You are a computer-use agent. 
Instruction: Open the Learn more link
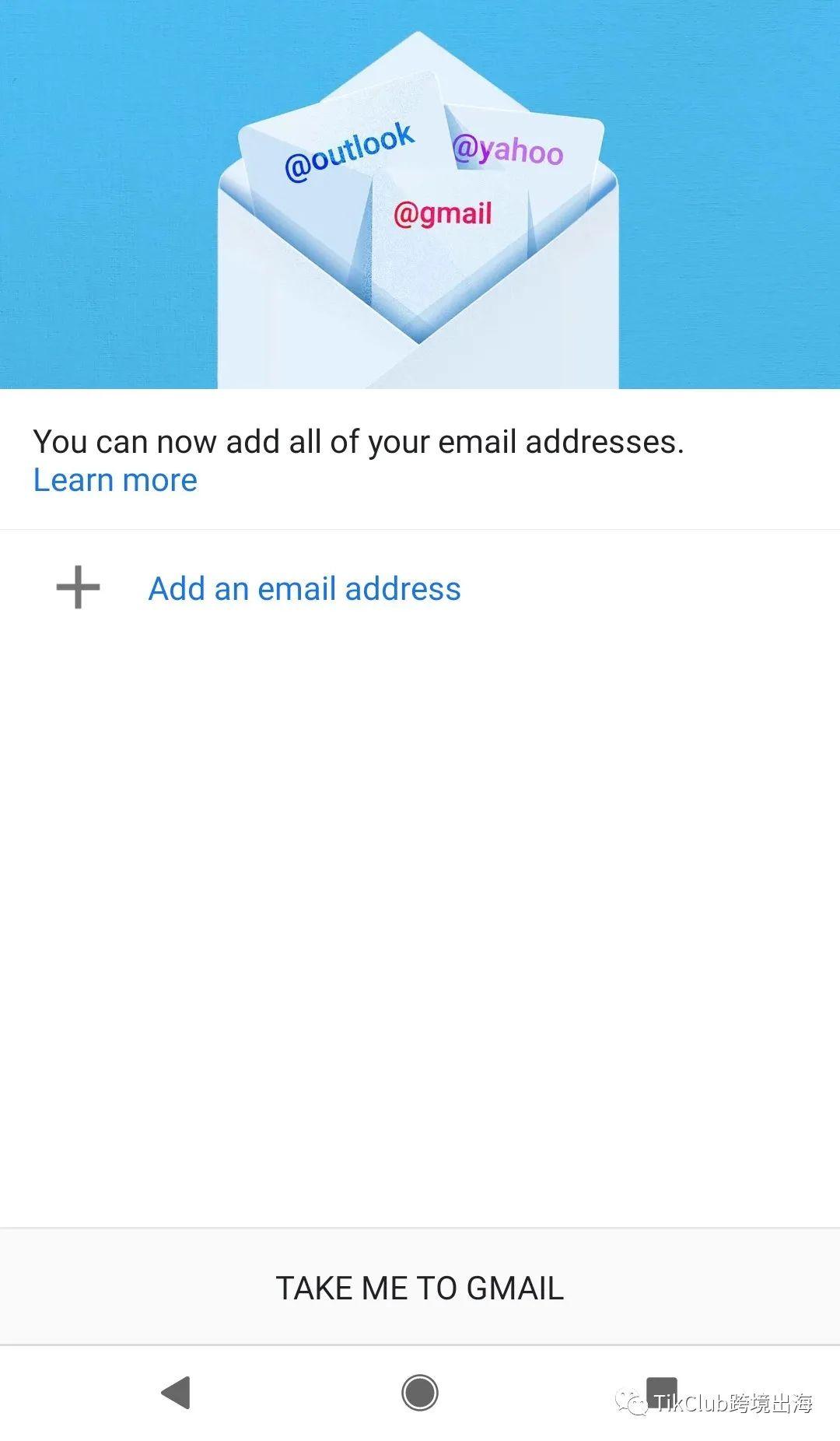click(x=115, y=480)
